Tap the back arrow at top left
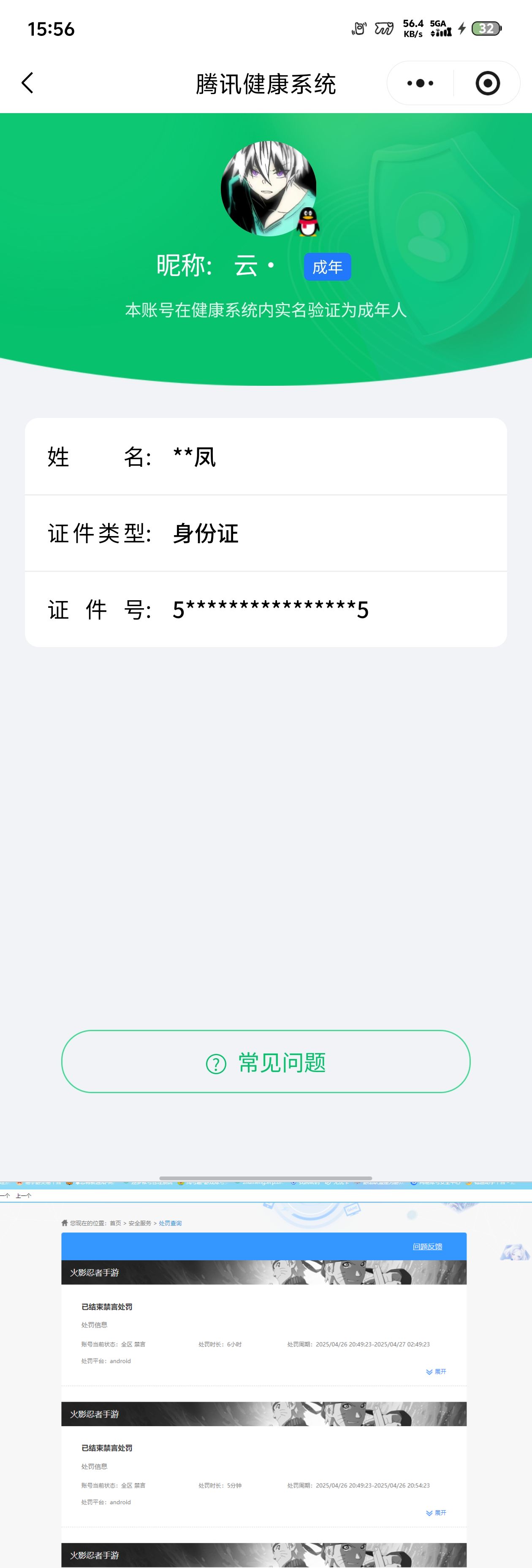 click(x=27, y=83)
